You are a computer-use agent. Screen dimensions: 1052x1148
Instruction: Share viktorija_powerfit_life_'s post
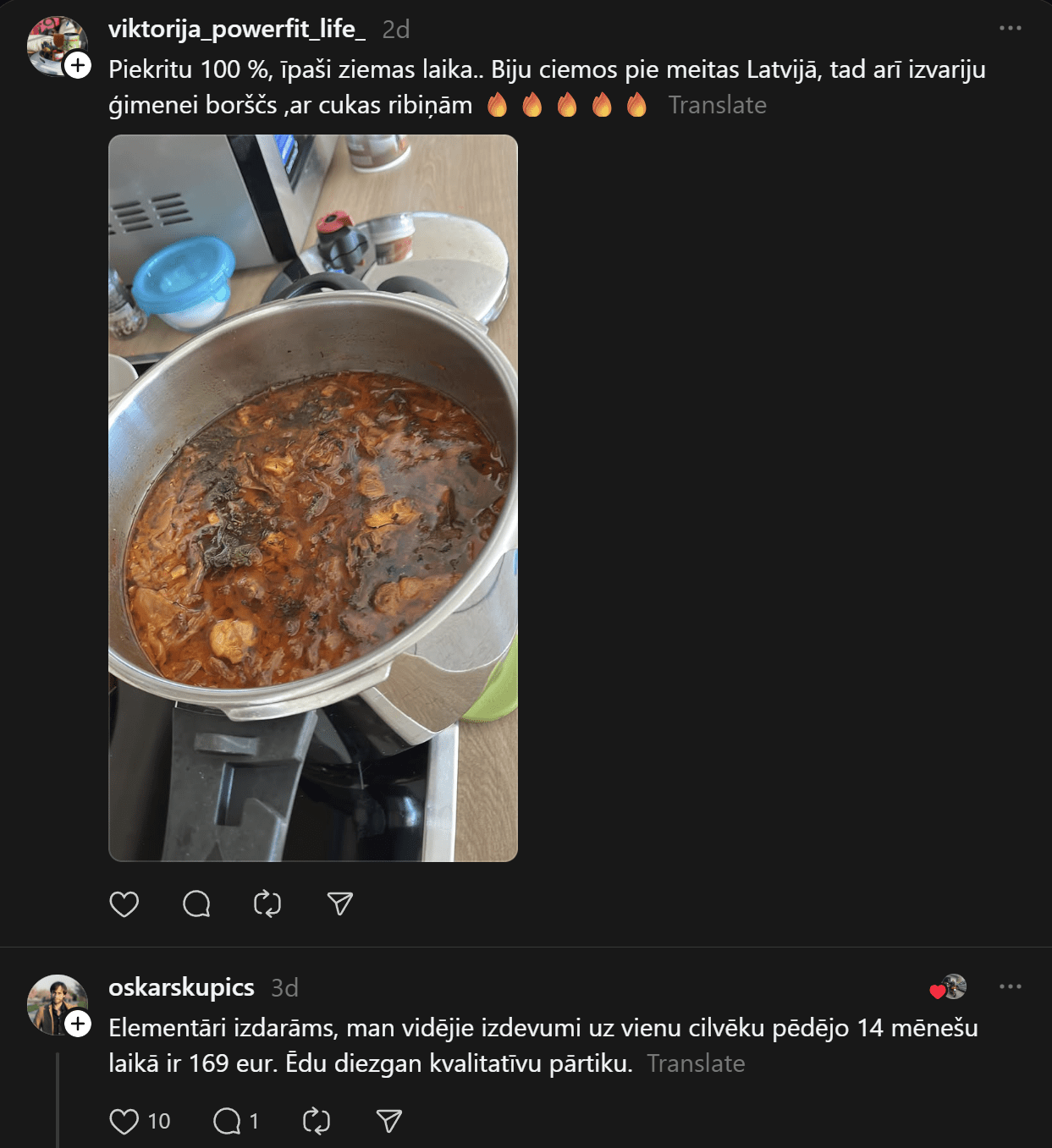339,904
